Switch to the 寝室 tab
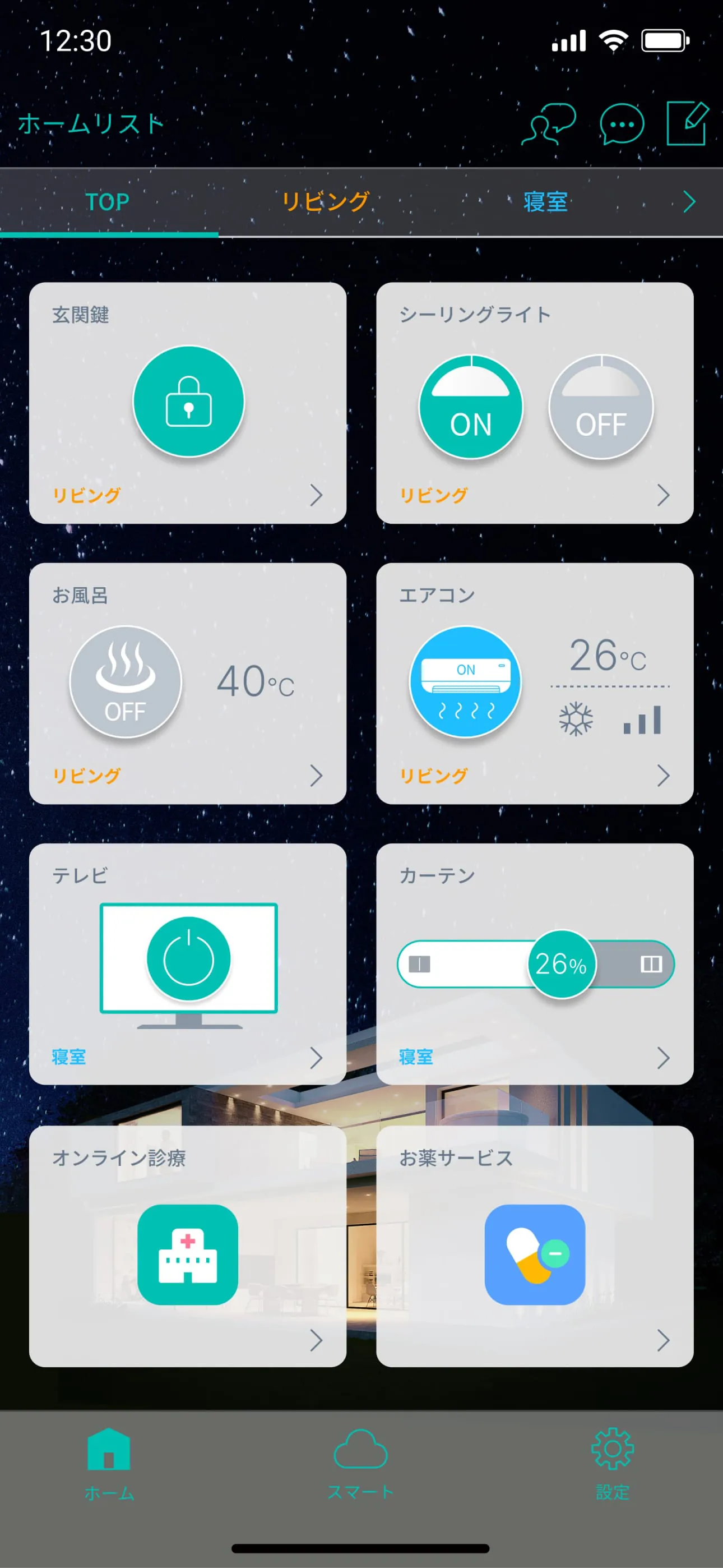 pyautogui.click(x=545, y=202)
